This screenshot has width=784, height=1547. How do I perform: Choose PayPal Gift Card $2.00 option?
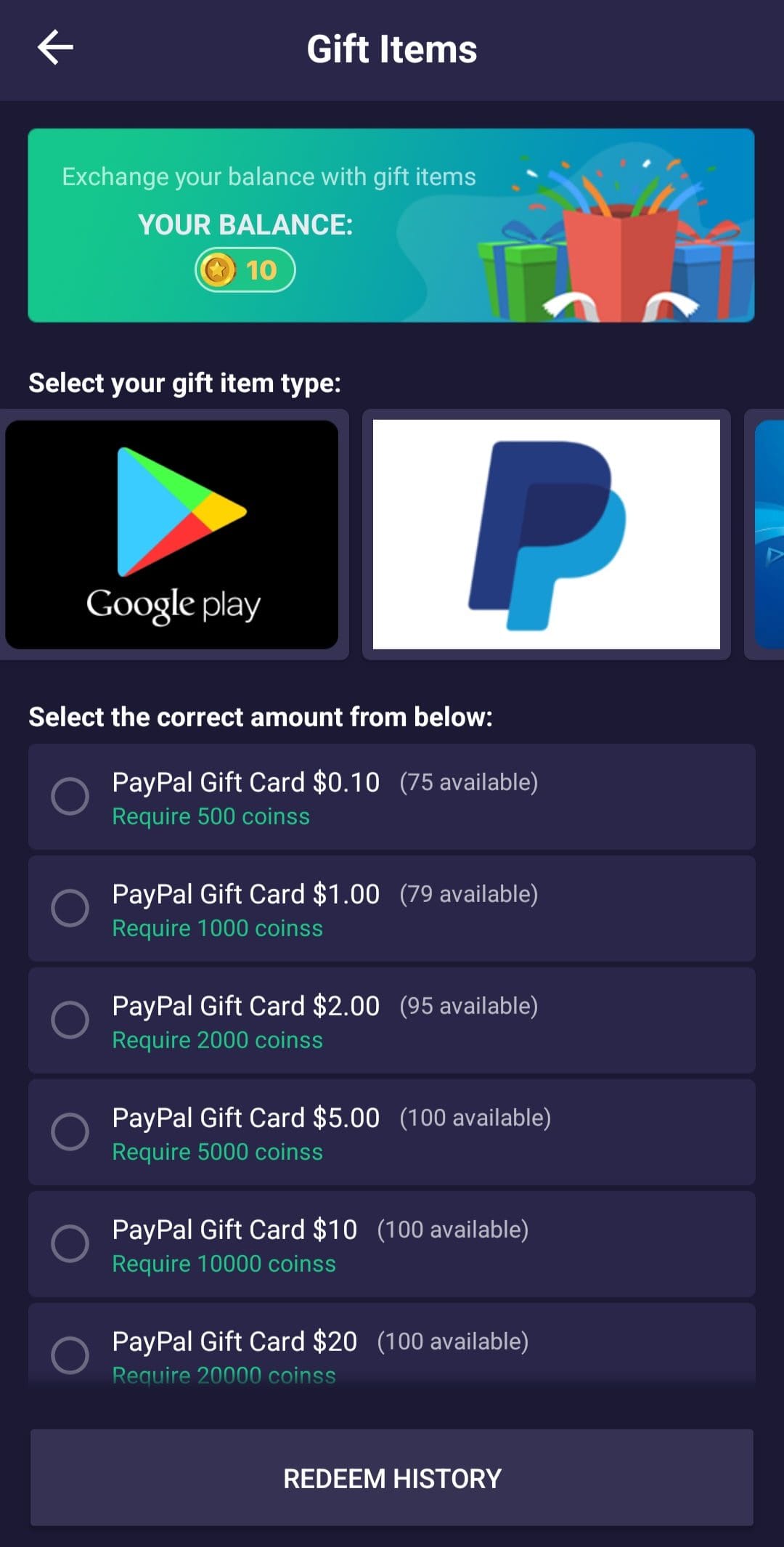tap(391, 1020)
